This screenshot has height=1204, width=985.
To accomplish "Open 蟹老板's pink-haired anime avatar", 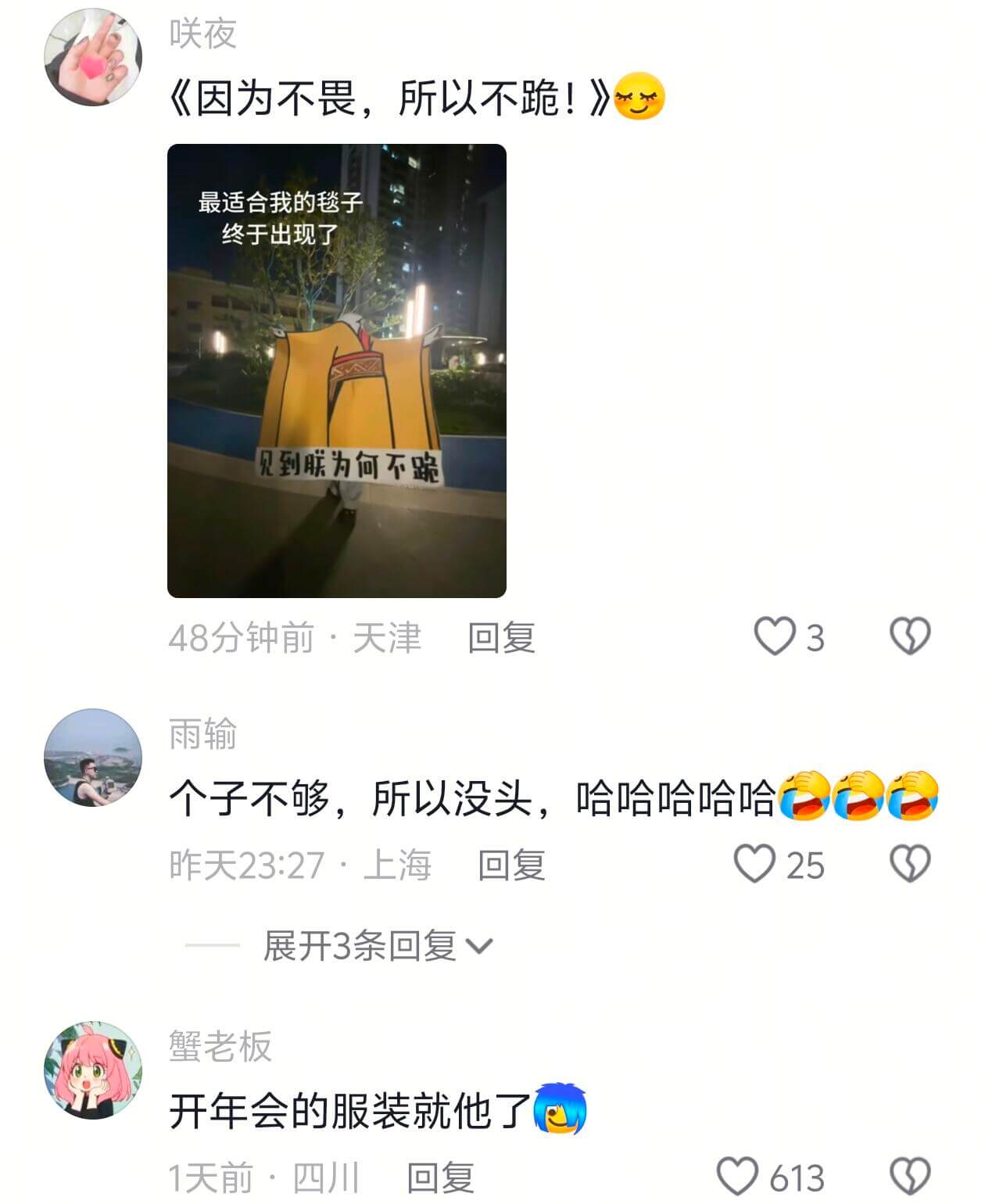I will coord(94,1055).
